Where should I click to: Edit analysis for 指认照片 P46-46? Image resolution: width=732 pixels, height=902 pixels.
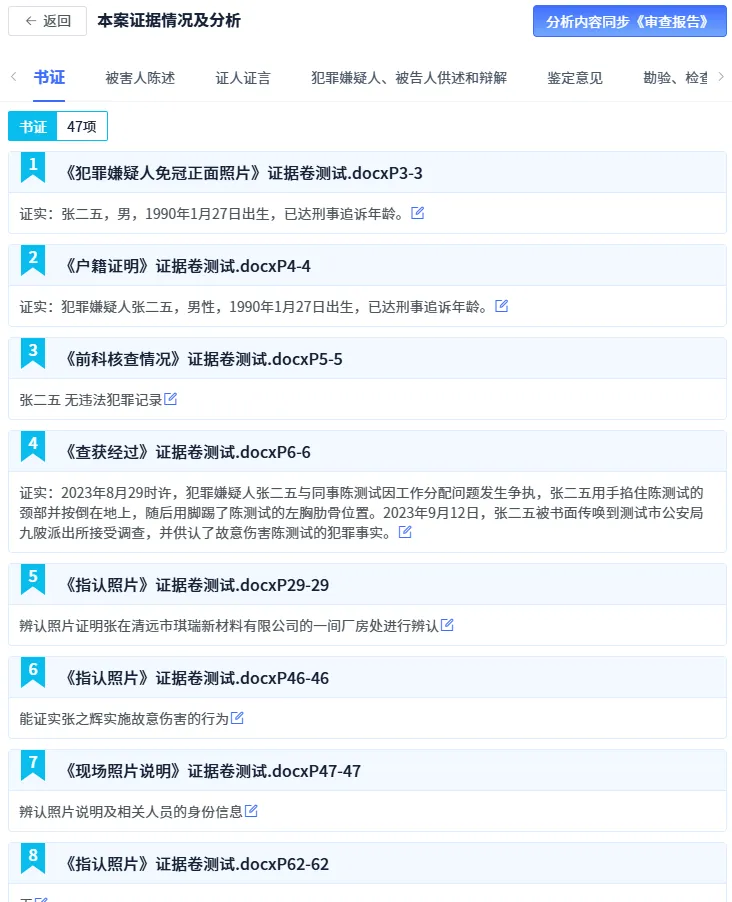(x=237, y=718)
